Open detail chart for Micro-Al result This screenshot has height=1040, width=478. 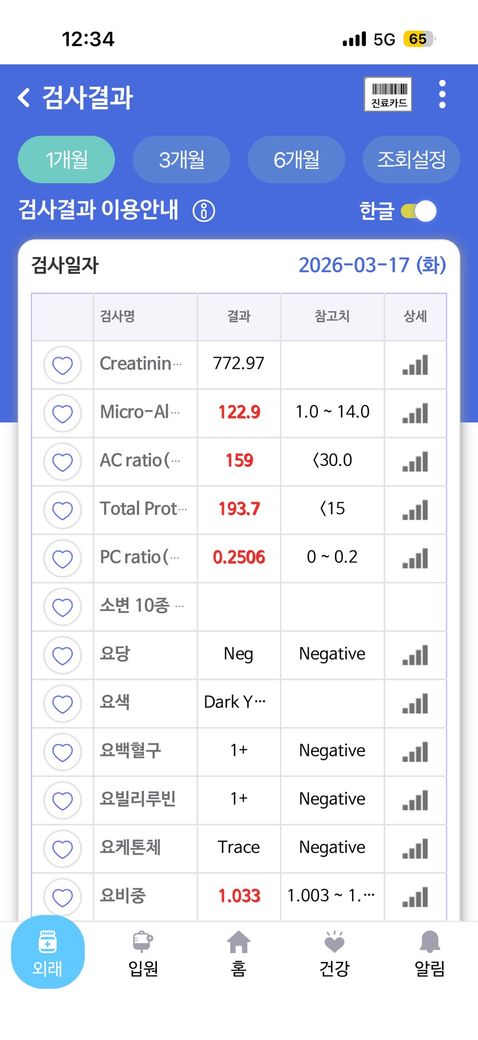415,413
